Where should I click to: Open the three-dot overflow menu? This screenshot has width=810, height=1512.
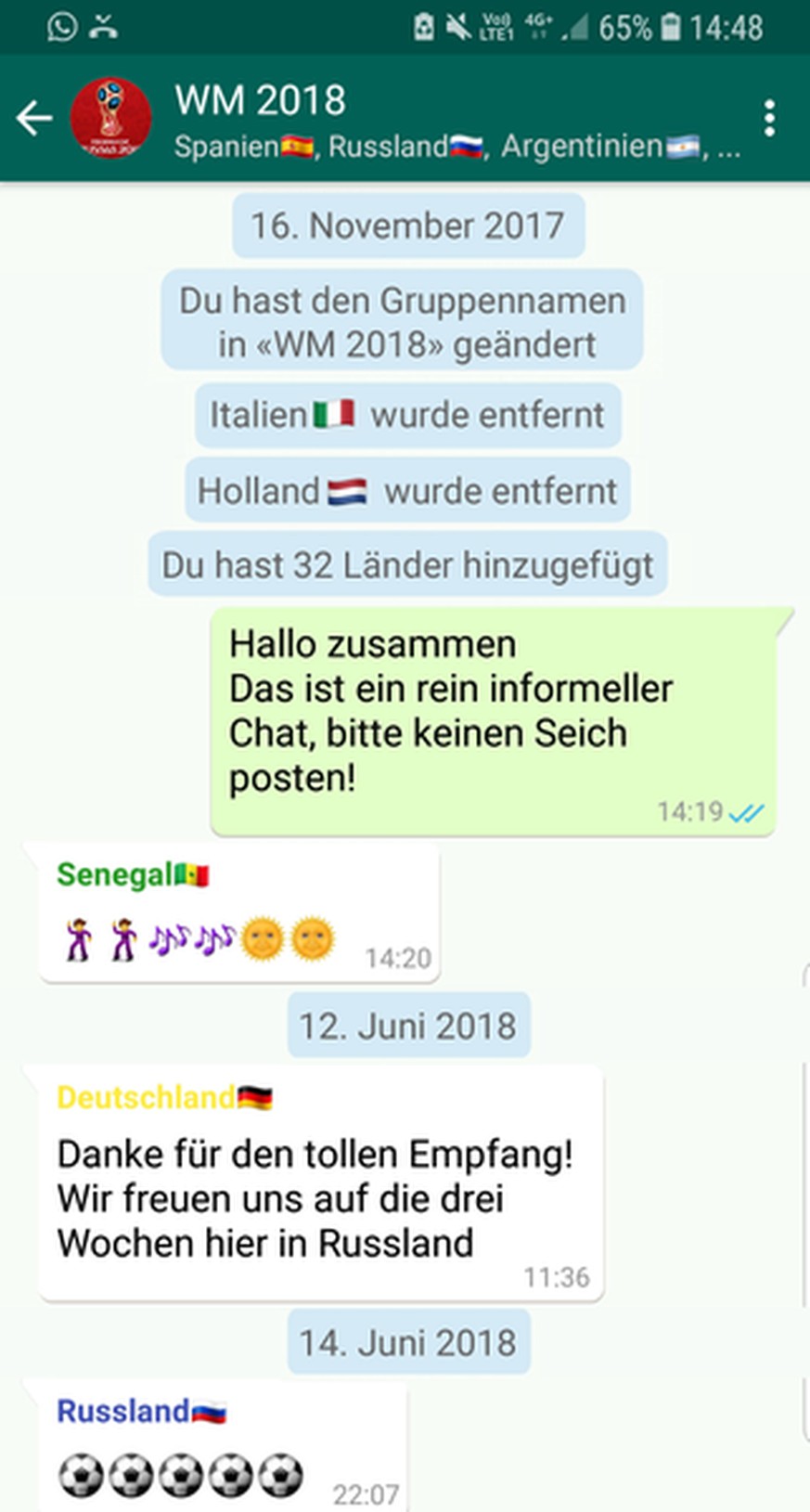point(768,119)
